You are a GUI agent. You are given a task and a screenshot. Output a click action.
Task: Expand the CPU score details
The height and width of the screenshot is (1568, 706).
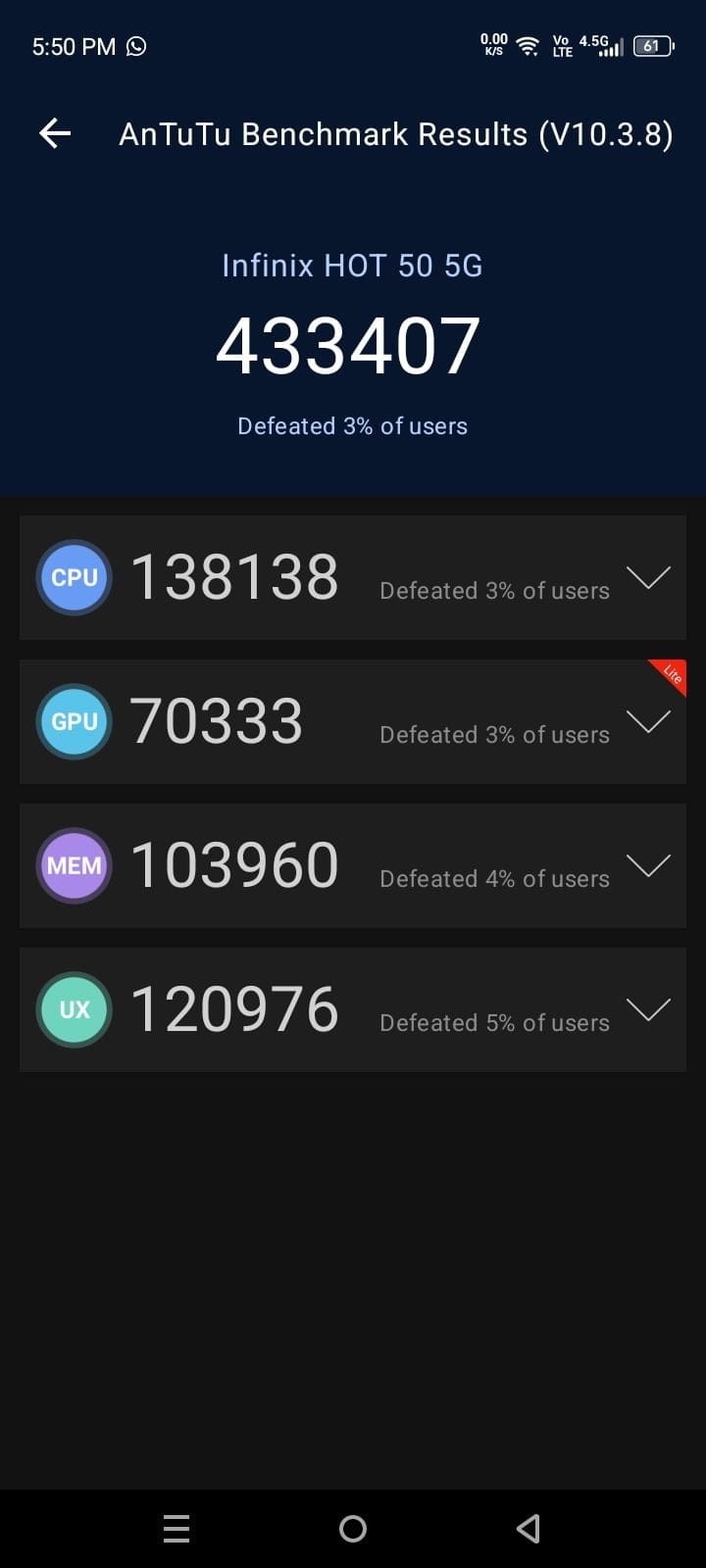pyautogui.click(x=648, y=577)
